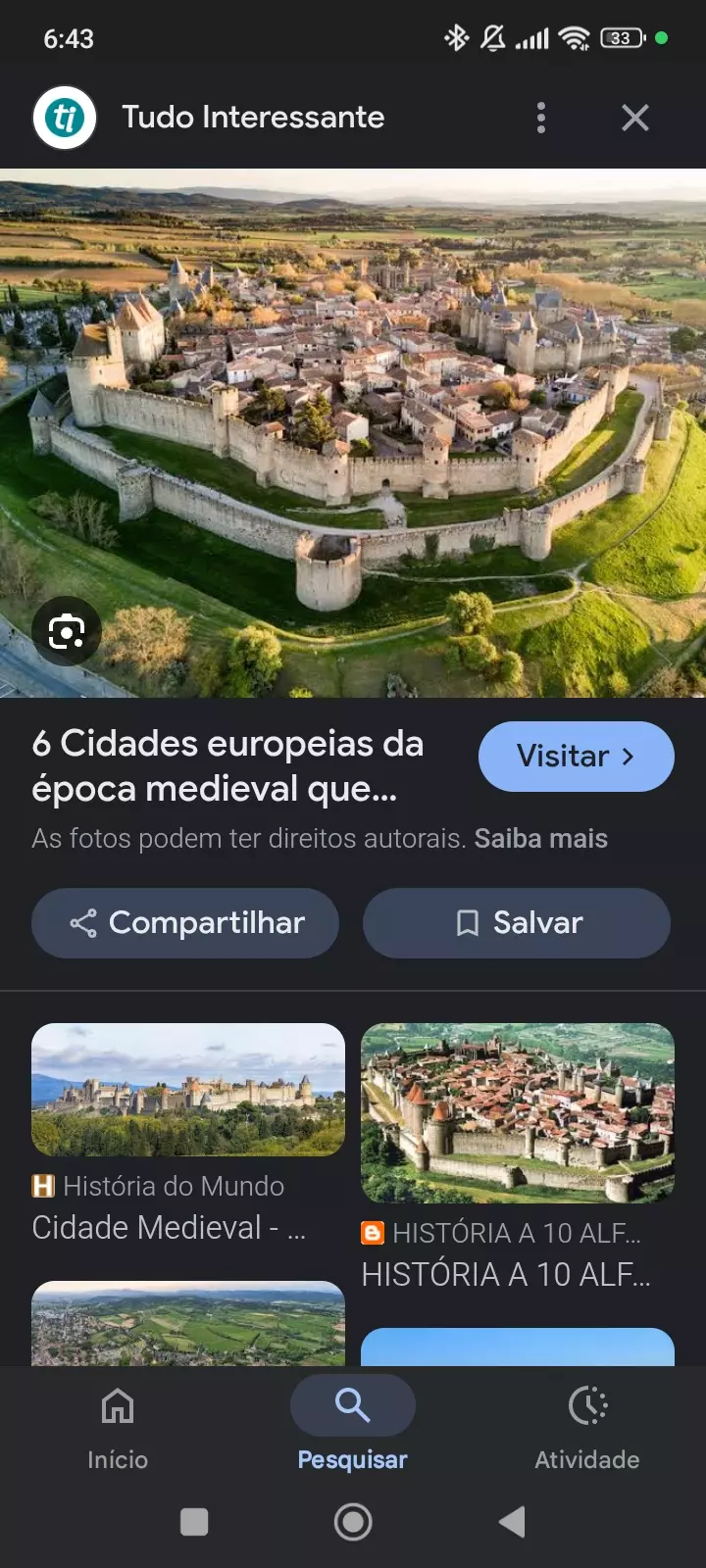This screenshot has width=706, height=1568.
Task: Return to the system home screen
Action: tap(353, 1522)
